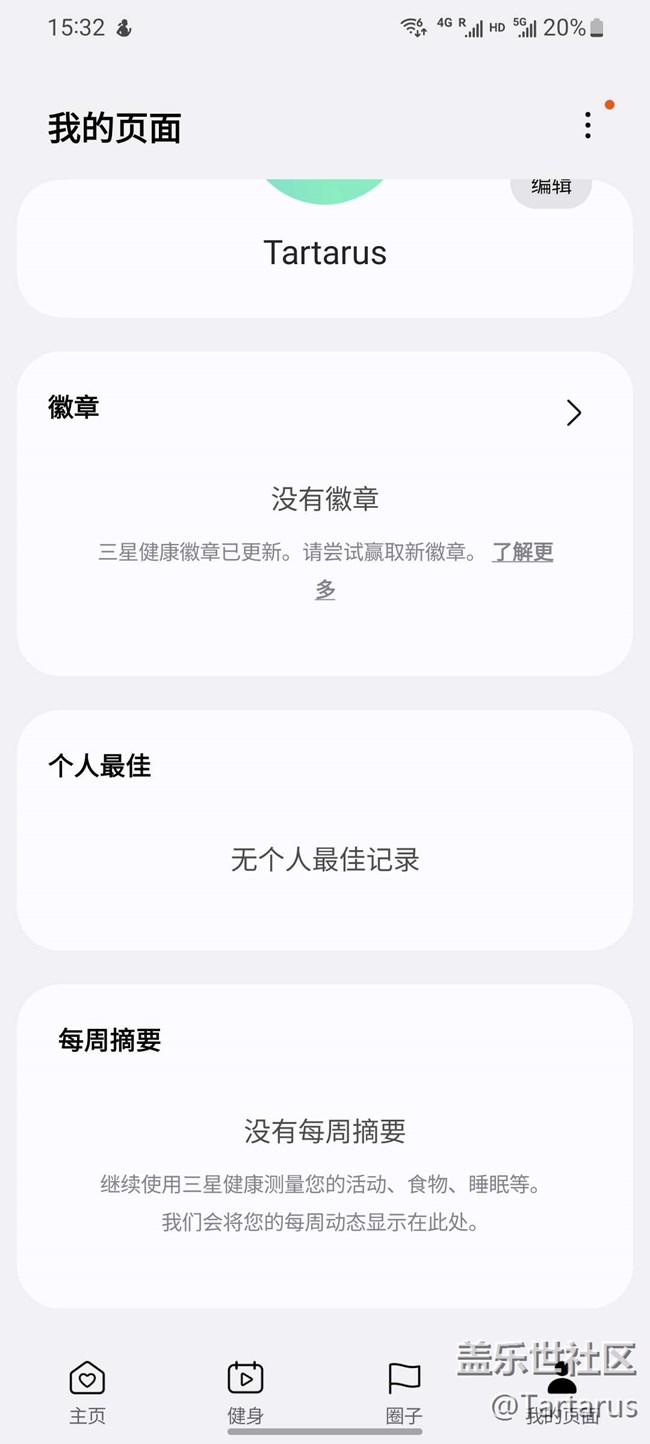Viewport: 650px width, 1444px height.
Task: Open the 徽章 badges chevron
Action: click(574, 413)
